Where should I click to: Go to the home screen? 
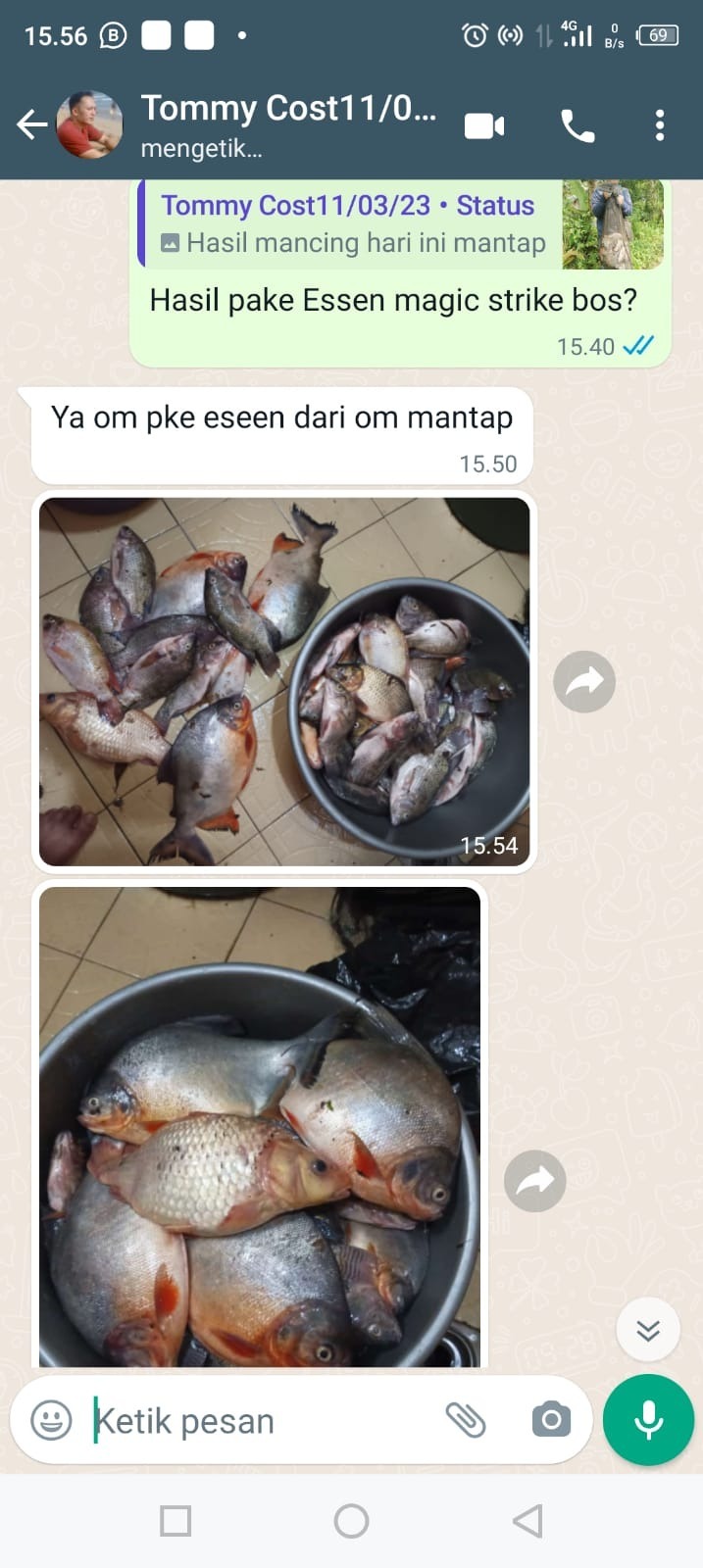pyautogui.click(x=351, y=1521)
